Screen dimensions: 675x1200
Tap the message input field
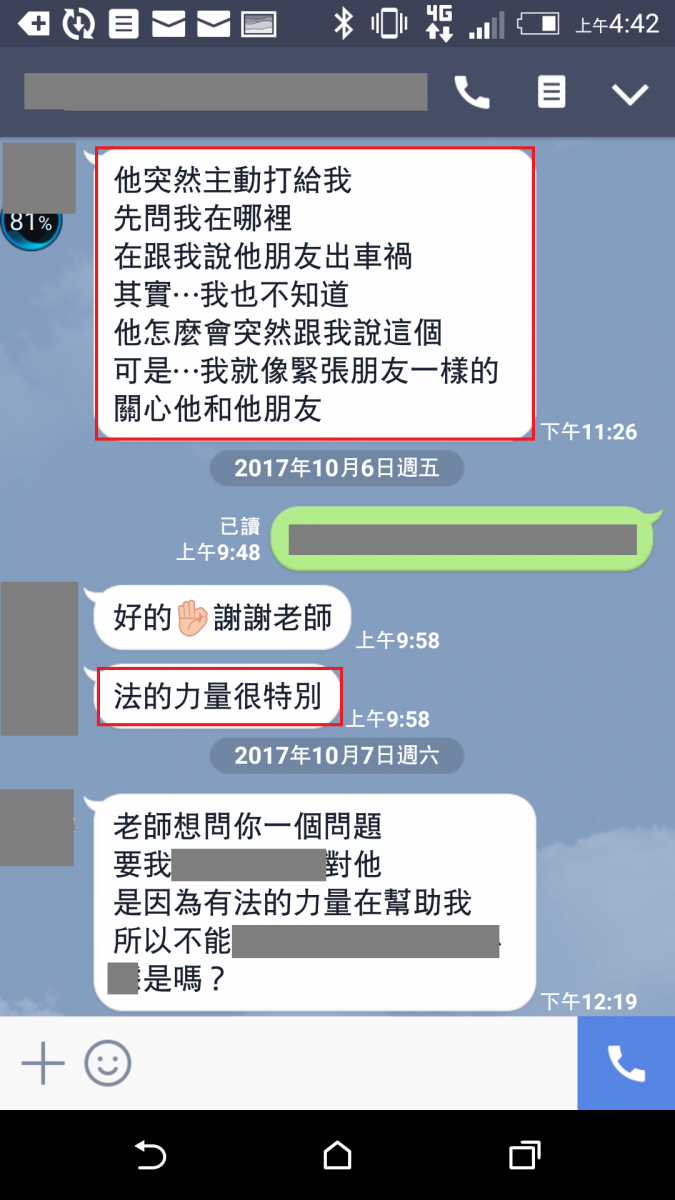tap(350, 1064)
